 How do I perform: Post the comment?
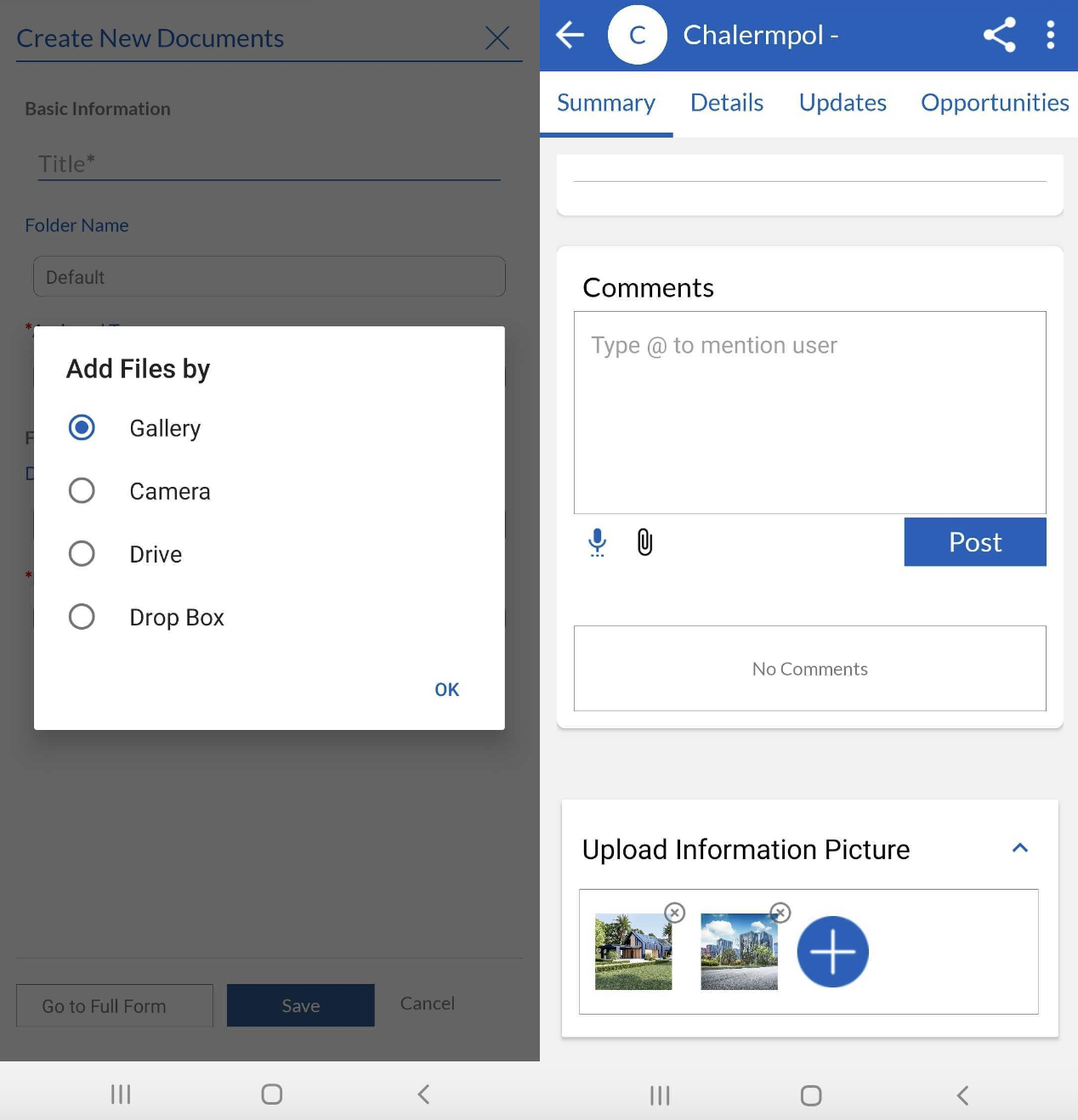point(974,542)
